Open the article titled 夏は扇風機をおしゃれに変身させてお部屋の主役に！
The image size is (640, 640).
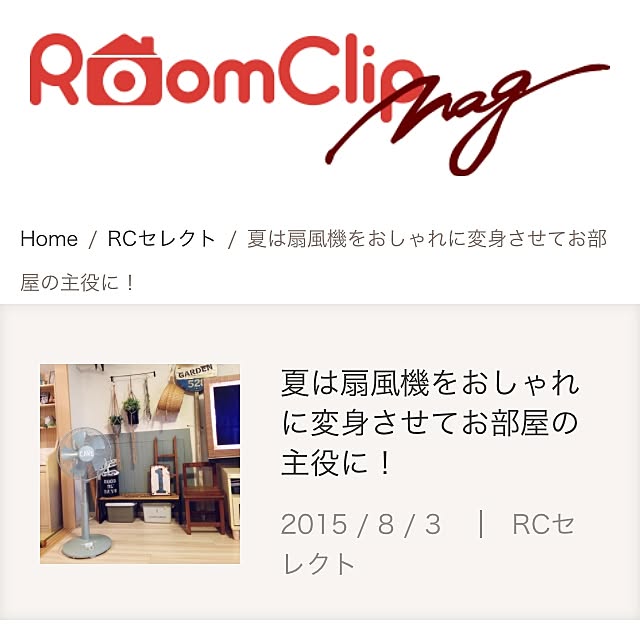point(429,423)
